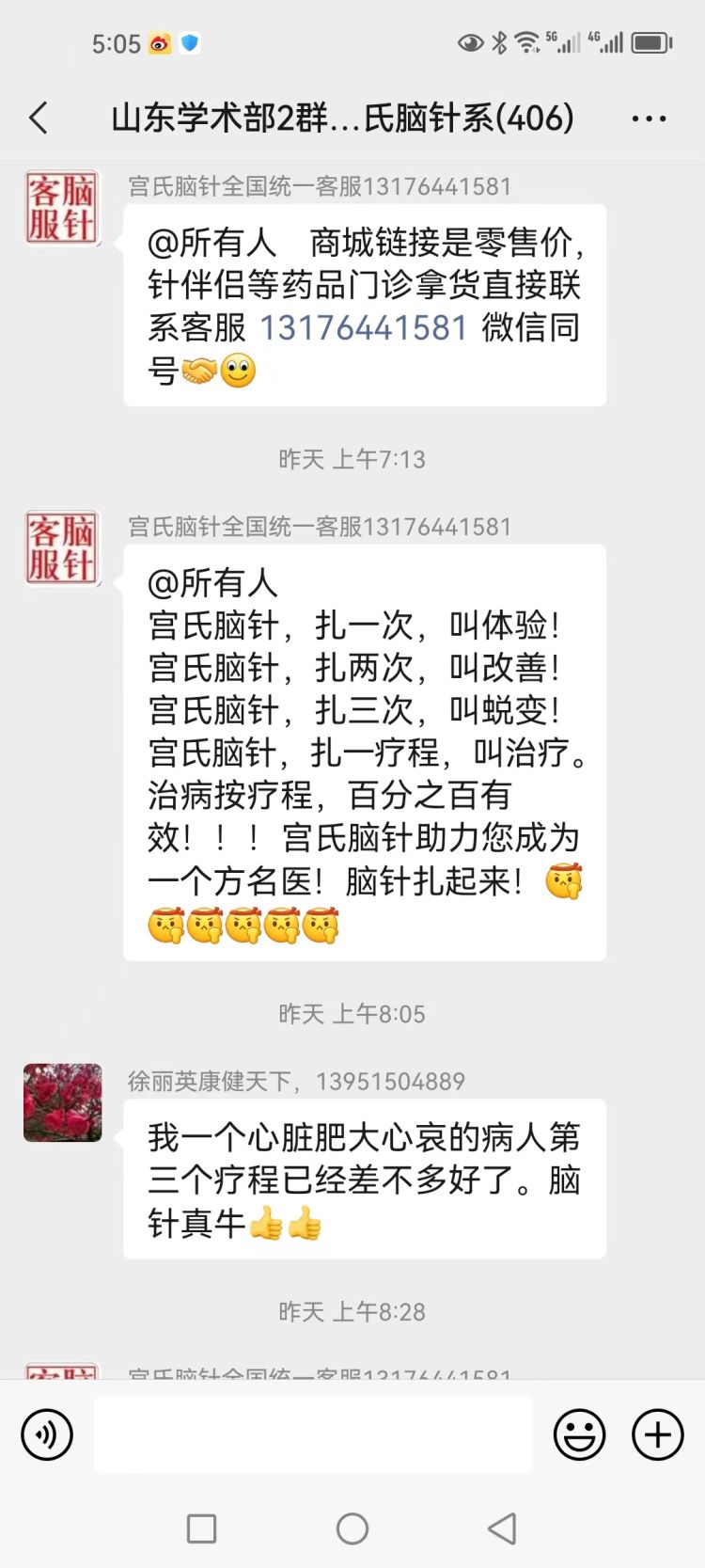Image resolution: width=705 pixels, height=1568 pixels.
Task: Open the plus attachment menu
Action: pos(657,1434)
